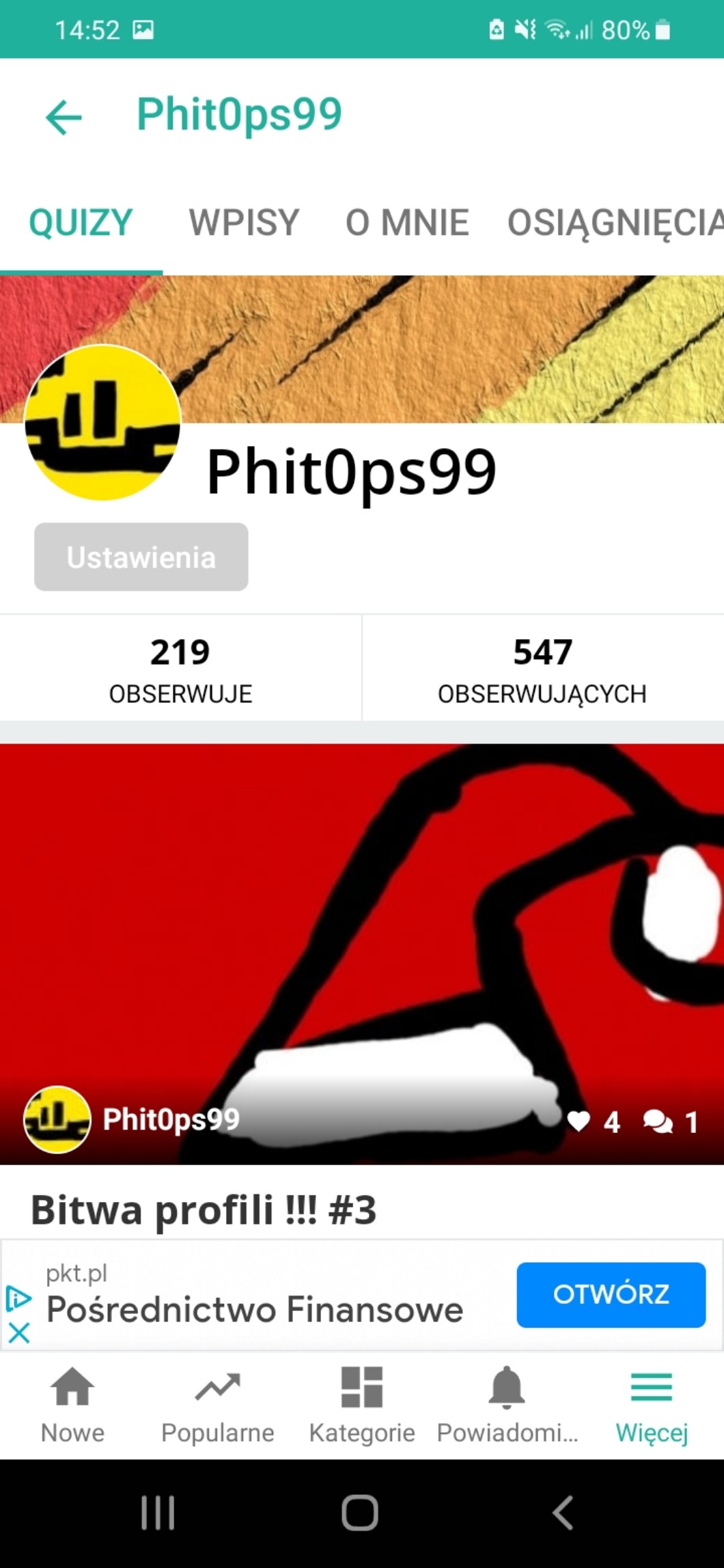Open the quiz Bitwa profili !!! #3
The width and height of the screenshot is (724, 1568).
204,1209
